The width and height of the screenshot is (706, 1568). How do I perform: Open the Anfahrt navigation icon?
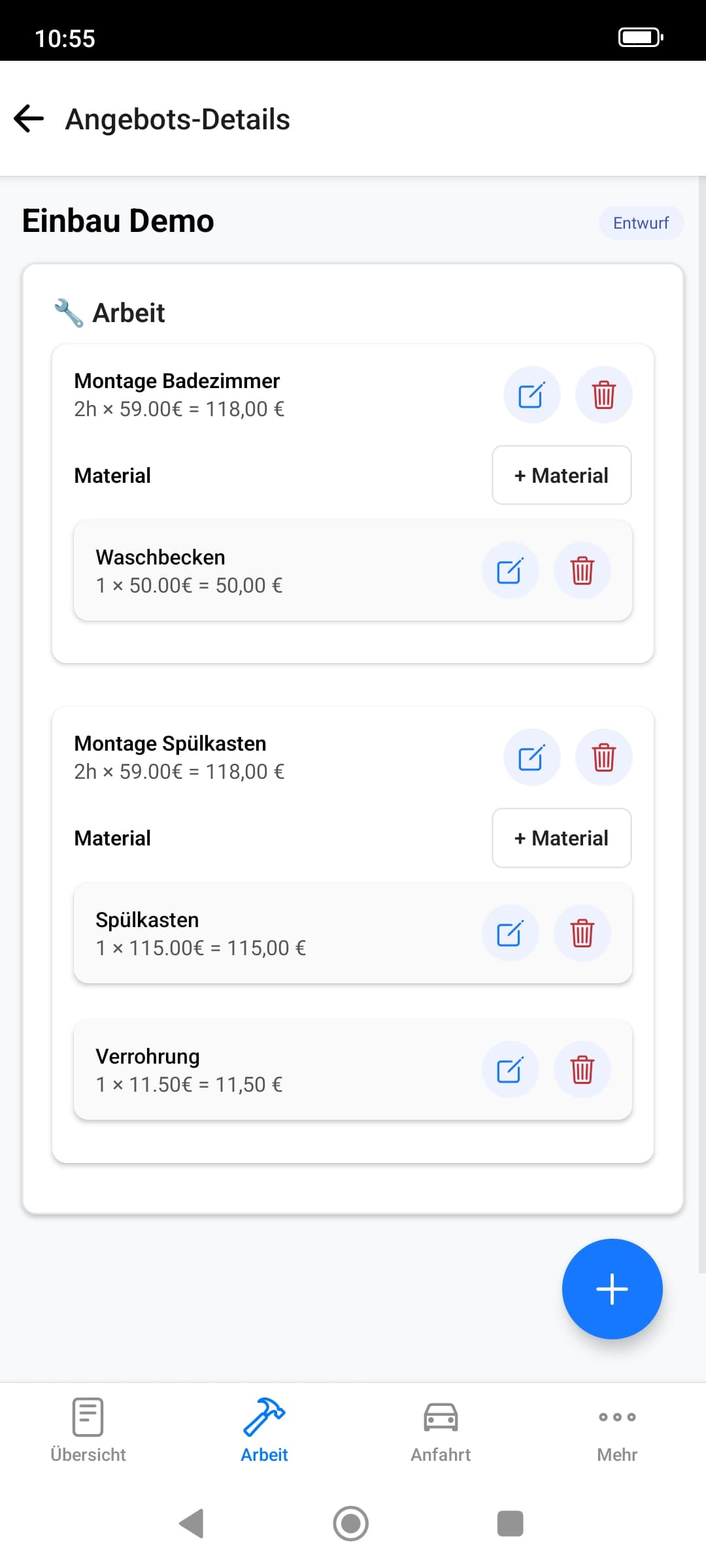(x=441, y=1418)
